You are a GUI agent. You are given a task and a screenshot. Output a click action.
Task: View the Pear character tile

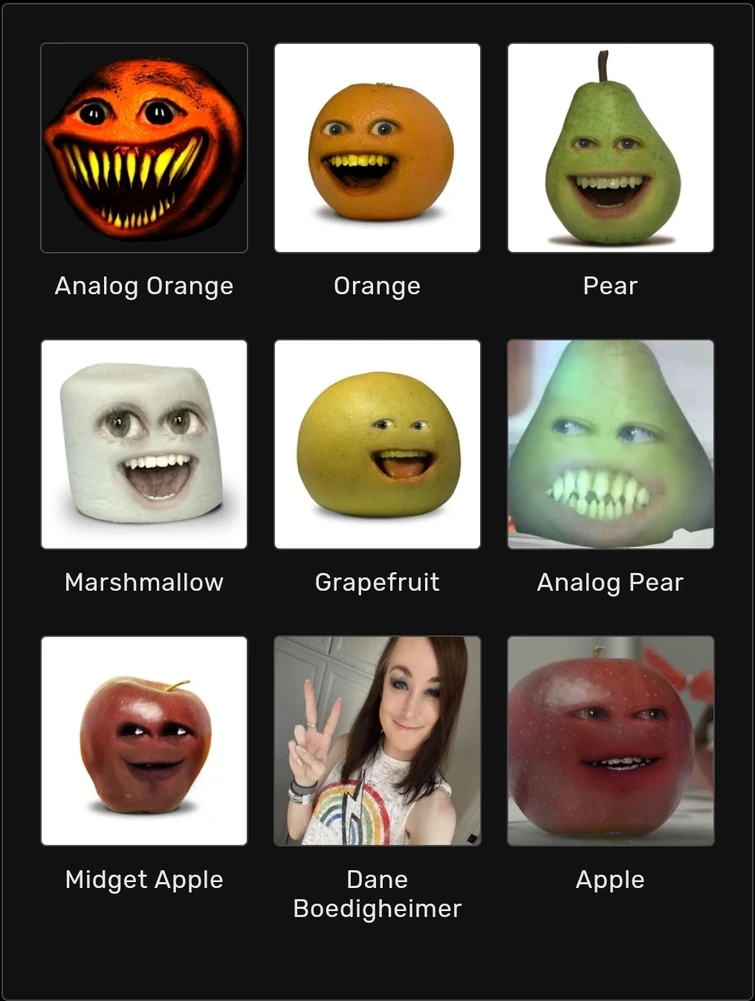(x=610, y=148)
